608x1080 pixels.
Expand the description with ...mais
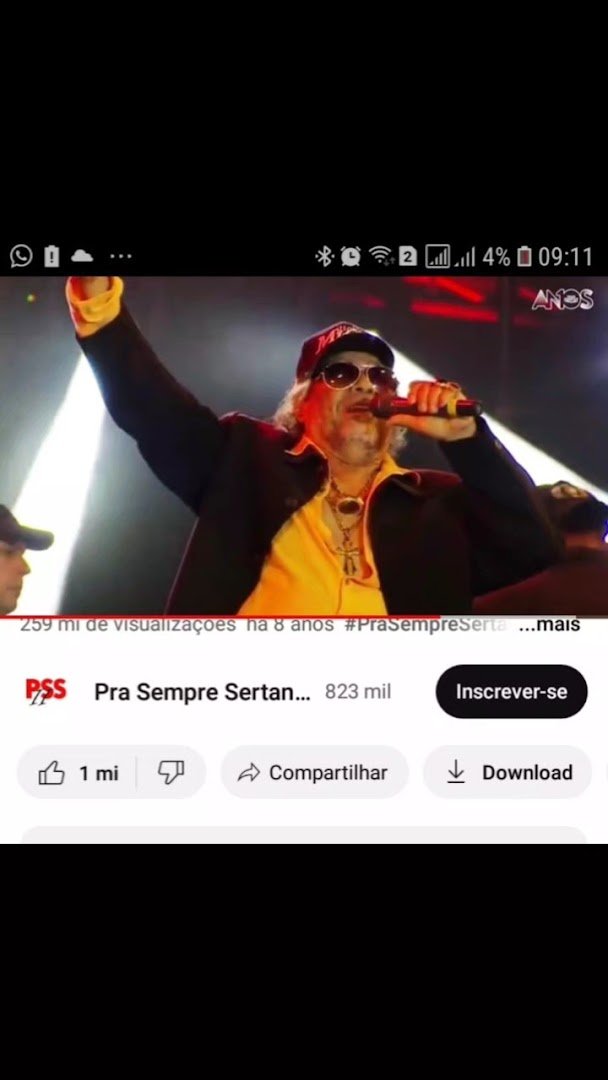pyautogui.click(x=549, y=626)
